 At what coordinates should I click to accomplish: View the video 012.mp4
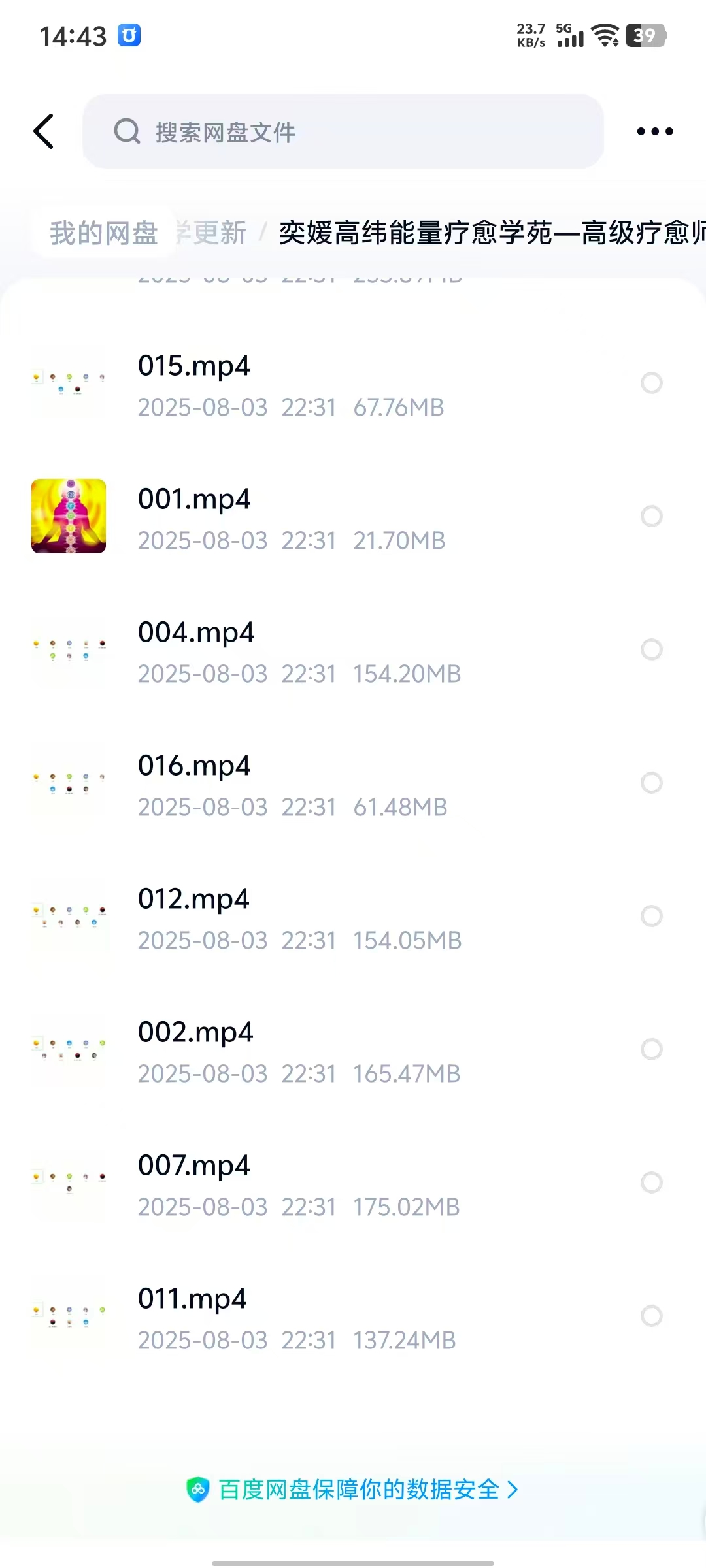click(x=193, y=900)
